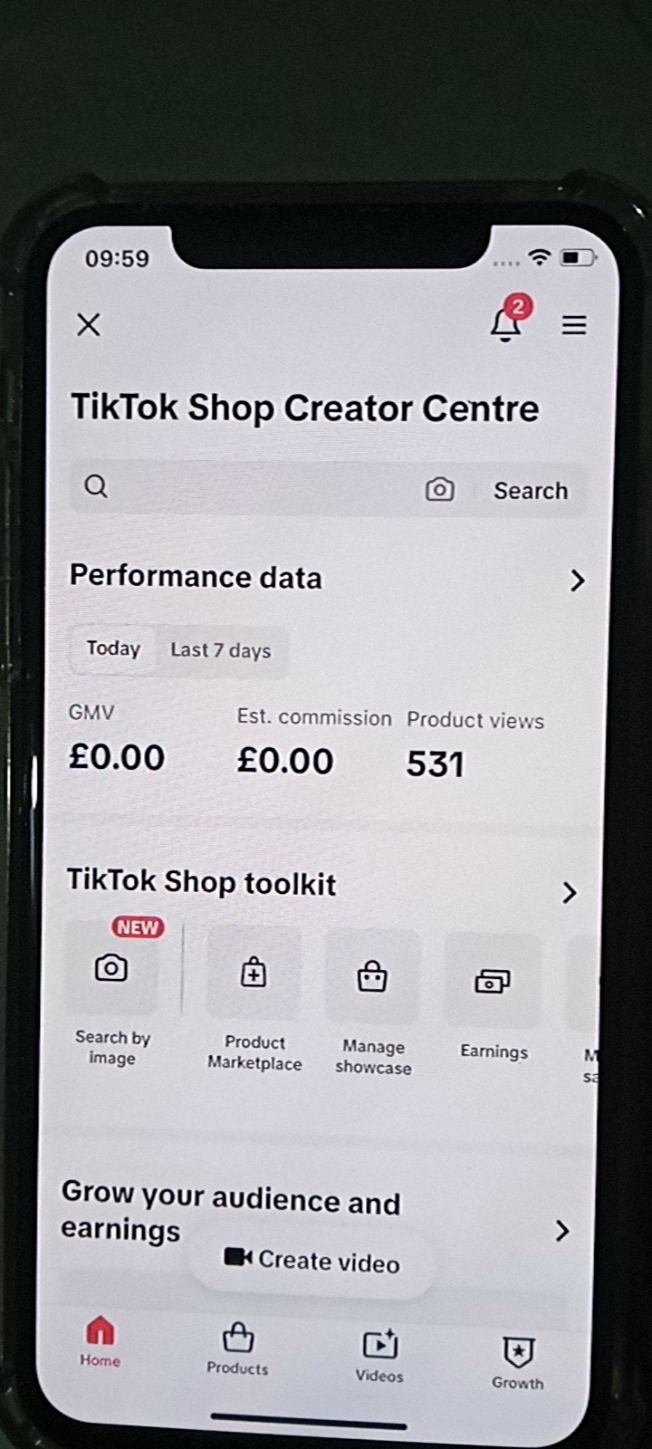Open the hamburger menu
Viewport: 652px width, 1449px height.
[574, 325]
